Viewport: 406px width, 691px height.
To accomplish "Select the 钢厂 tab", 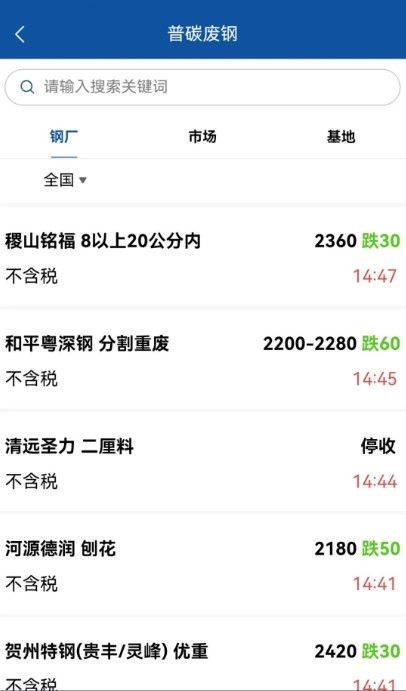I will coord(64,137).
